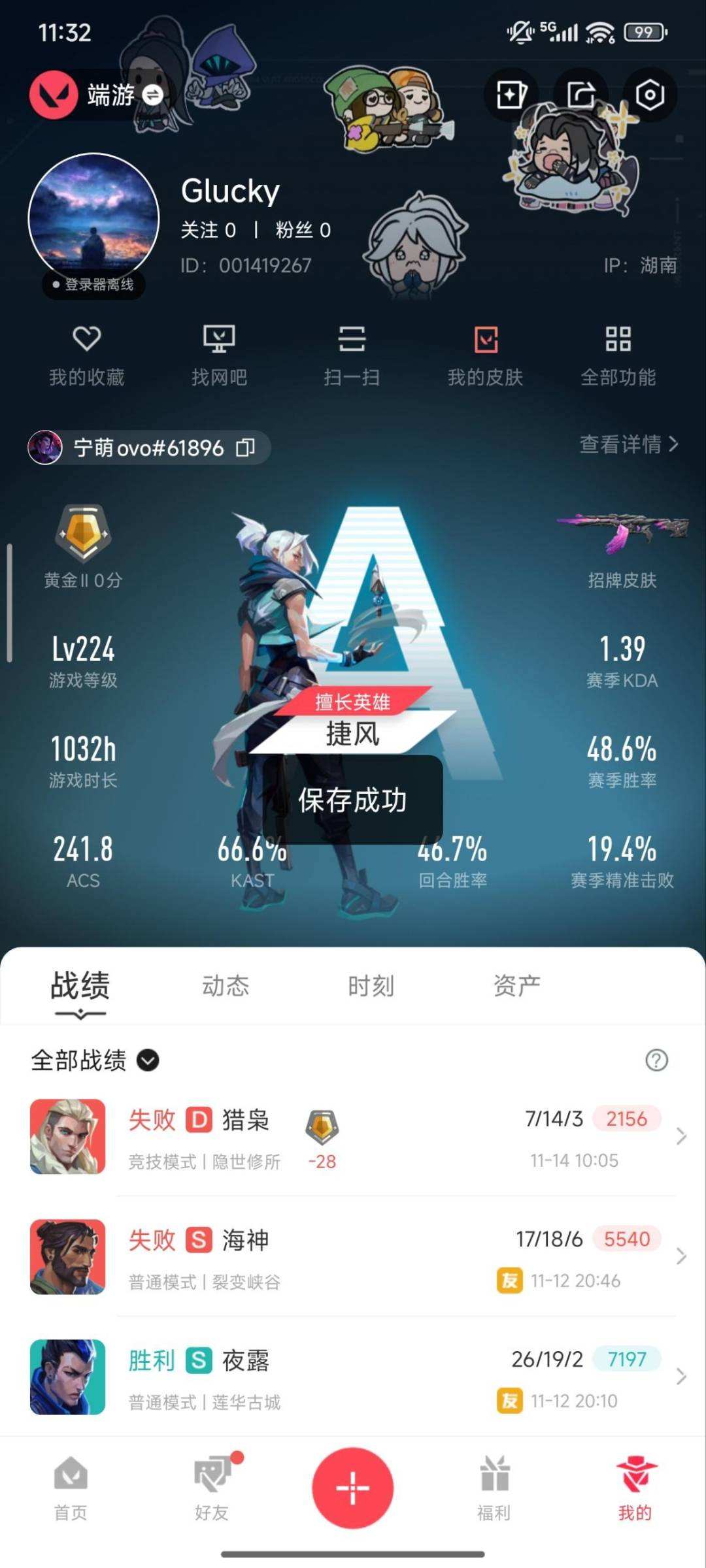Open the Glucky profile avatar
Viewport: 706px width, 1568px height.
tap(93, 219)
